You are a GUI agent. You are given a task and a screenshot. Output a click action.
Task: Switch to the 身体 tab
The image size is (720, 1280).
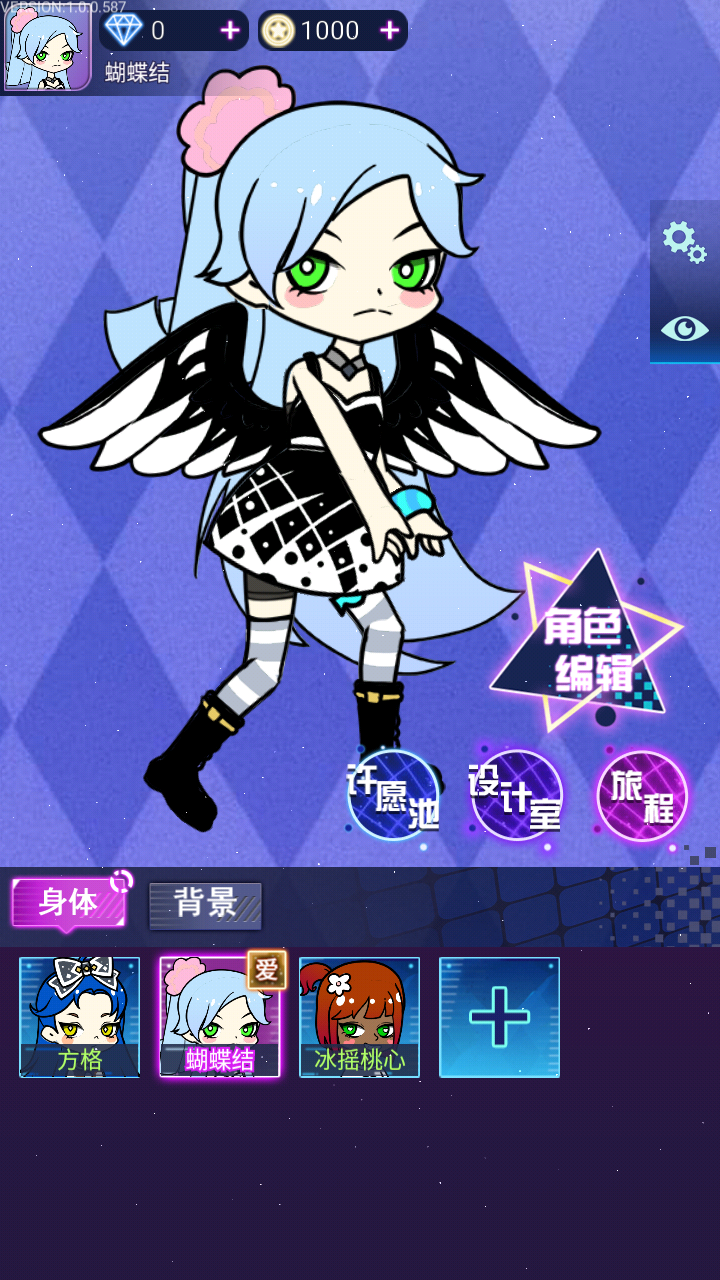tap(68, 902)
